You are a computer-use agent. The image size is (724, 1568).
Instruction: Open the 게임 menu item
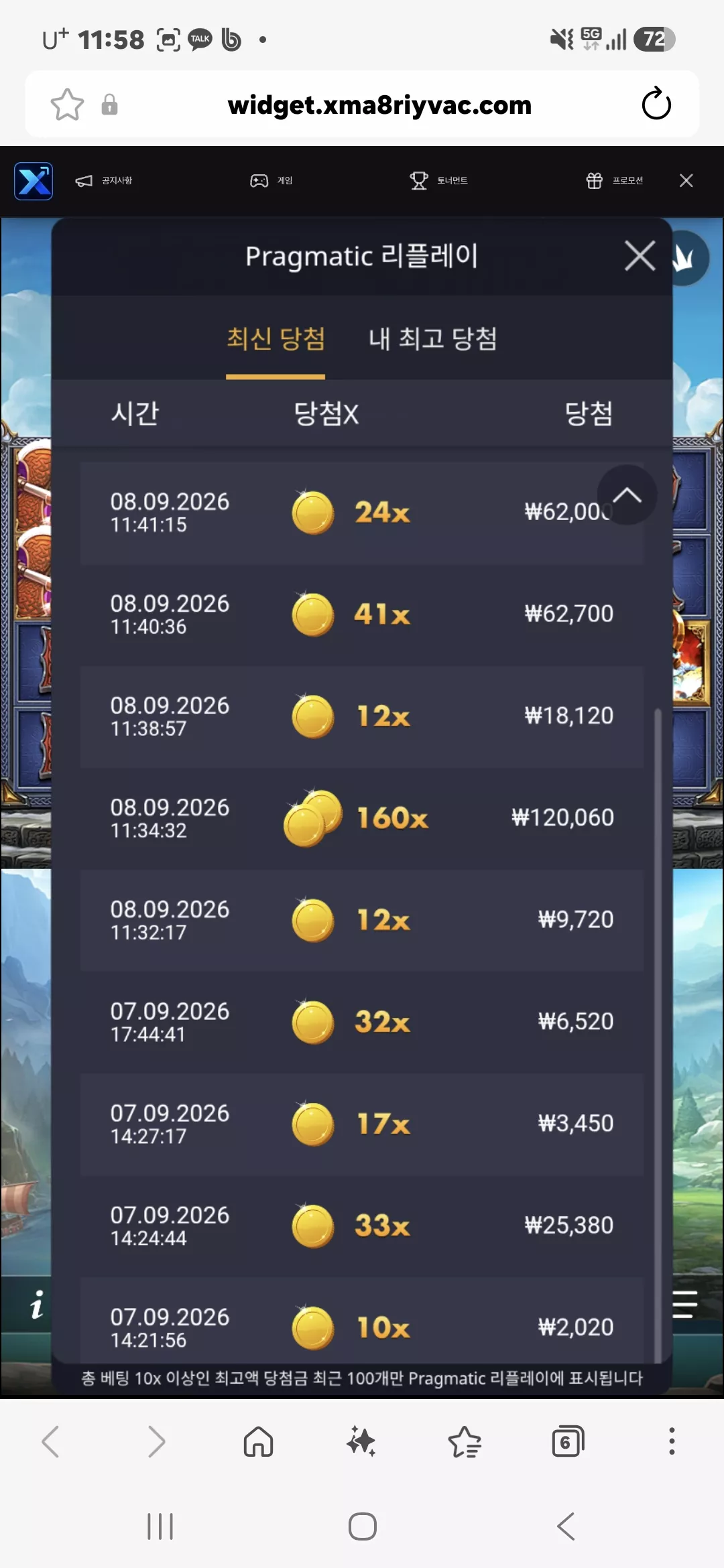click(271, 181)
